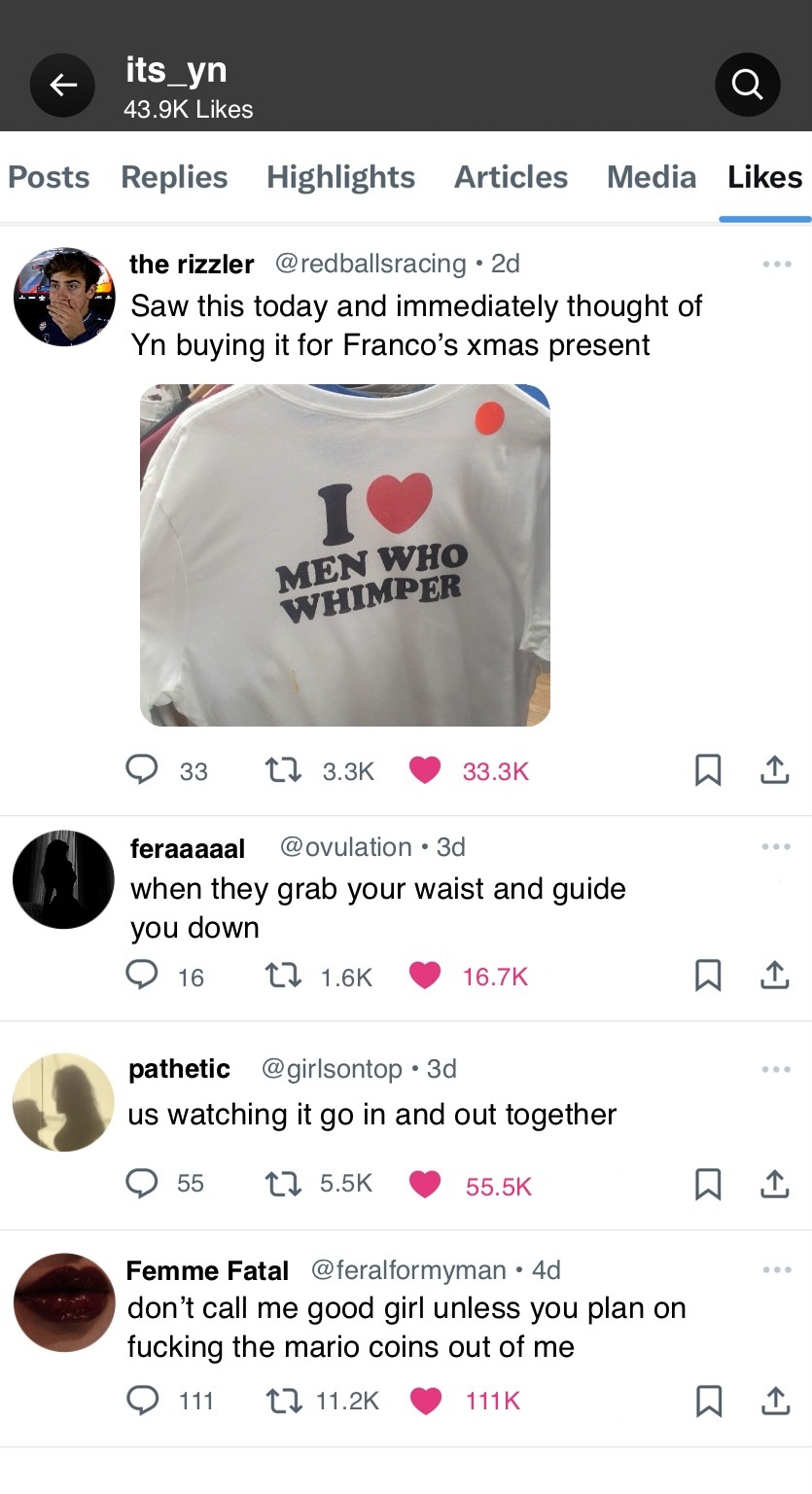Switch to the Replies tab
Screen dimensions: 812x1494
pos(174,177)
